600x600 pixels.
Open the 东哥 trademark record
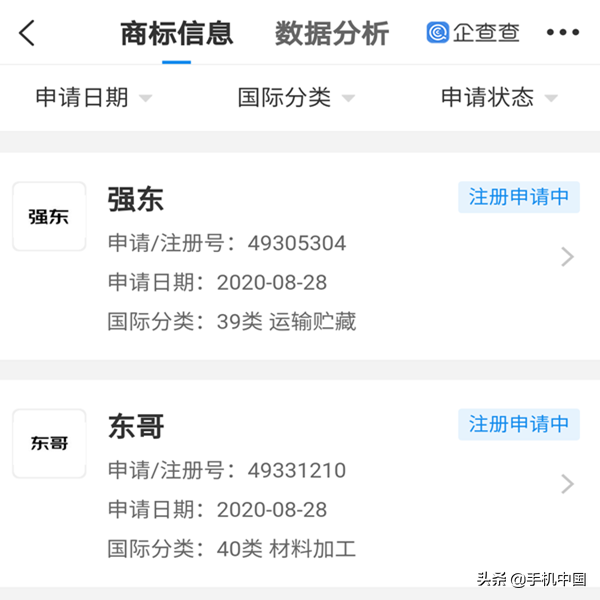click(x=300, y=484)
